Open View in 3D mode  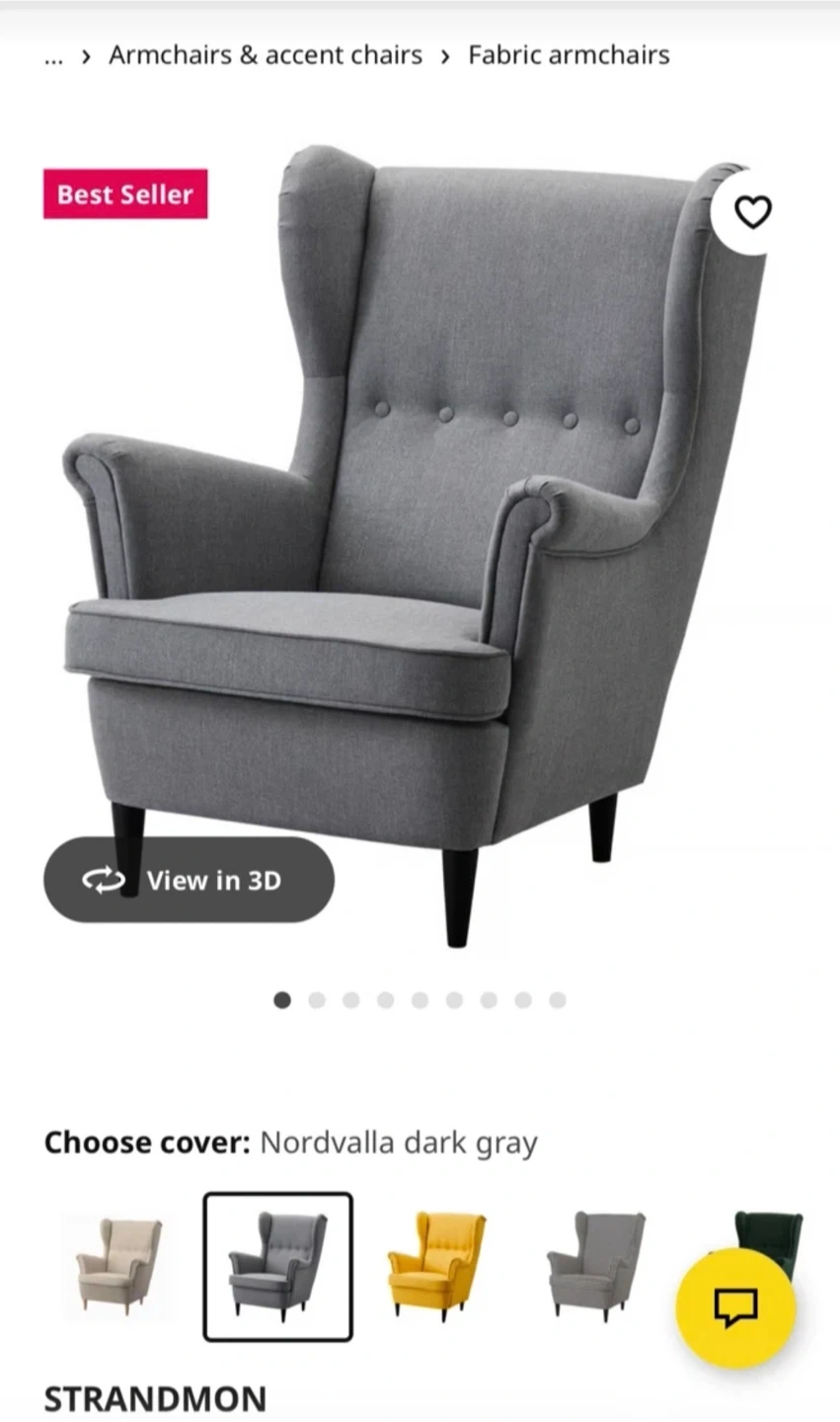(189, 880)
